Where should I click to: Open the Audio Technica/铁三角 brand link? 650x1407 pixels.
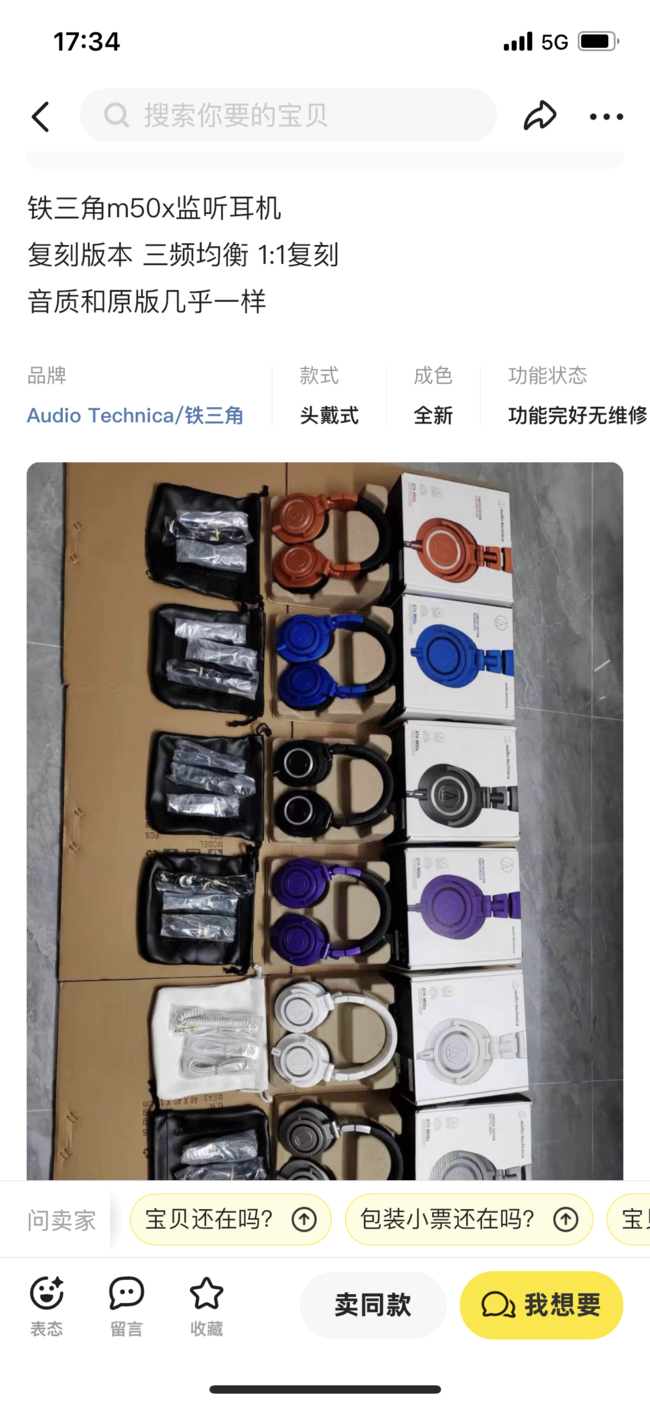click(x=135, y=415)
